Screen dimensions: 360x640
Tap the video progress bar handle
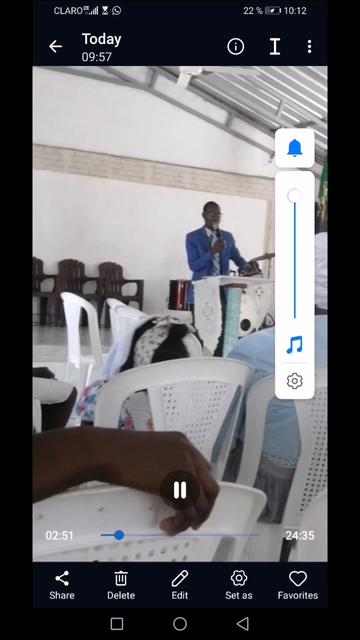(119, 535)
